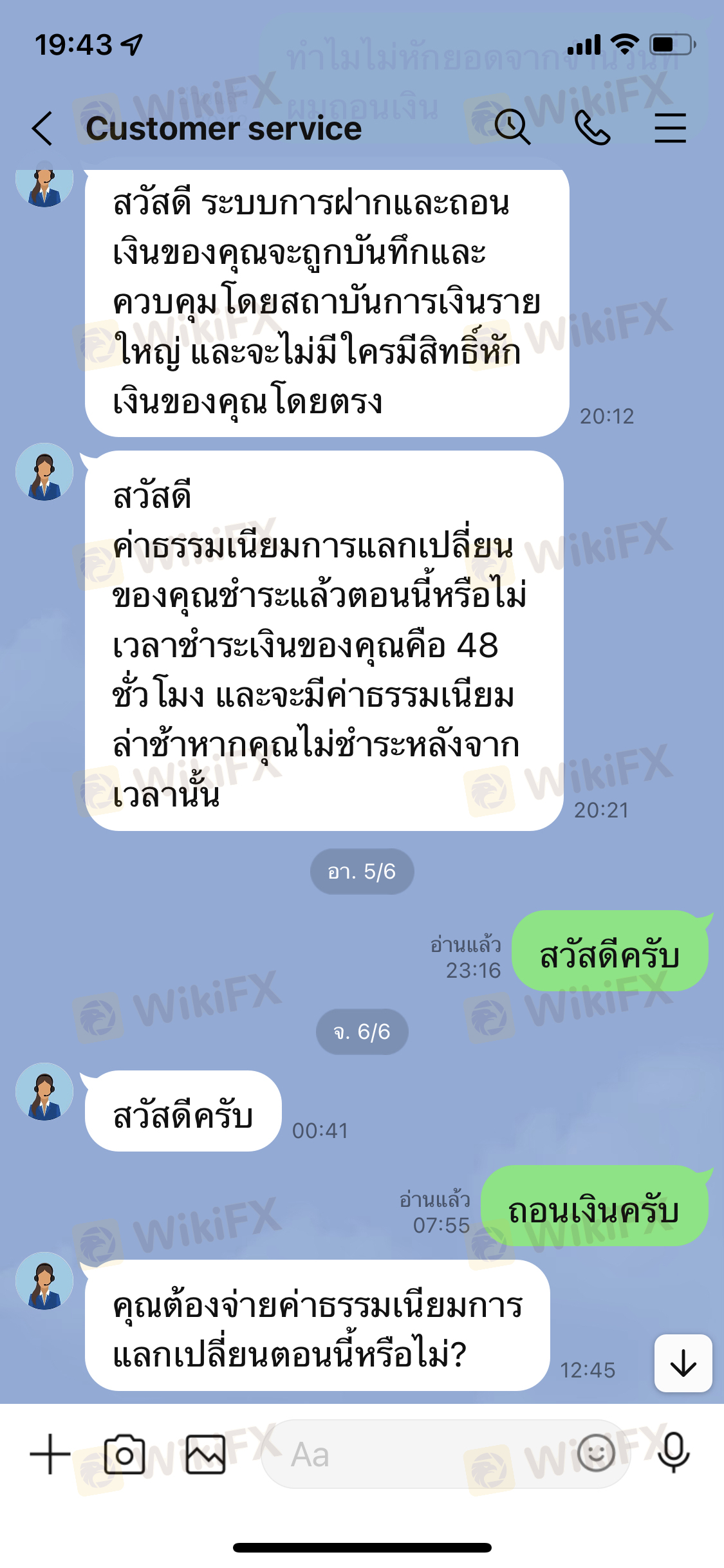Open the photo gallery picker
724x1568 pixels.
[x=206, y=1454]
